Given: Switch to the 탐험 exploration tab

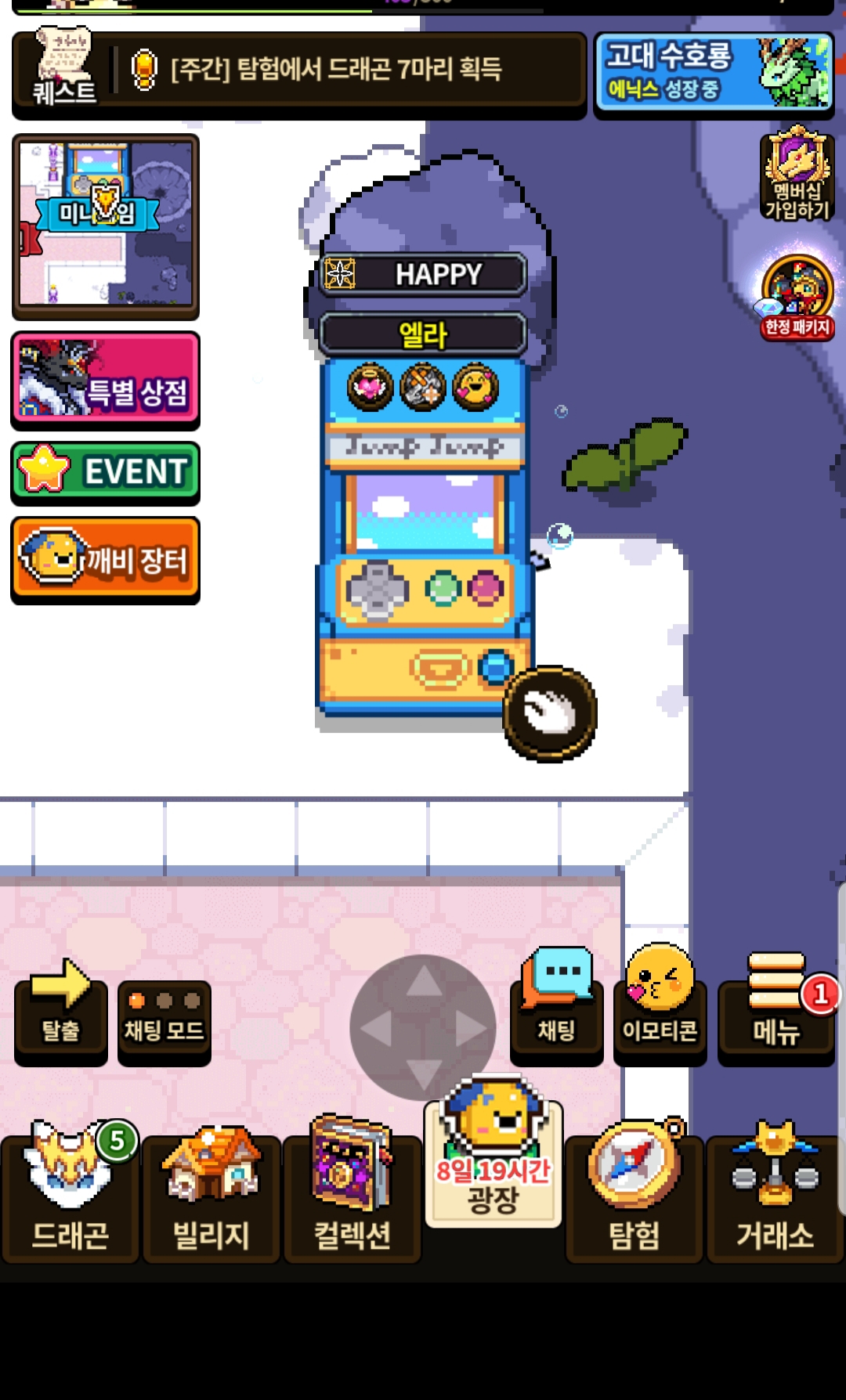Looking at the screenshot, I should (634, 1190).
